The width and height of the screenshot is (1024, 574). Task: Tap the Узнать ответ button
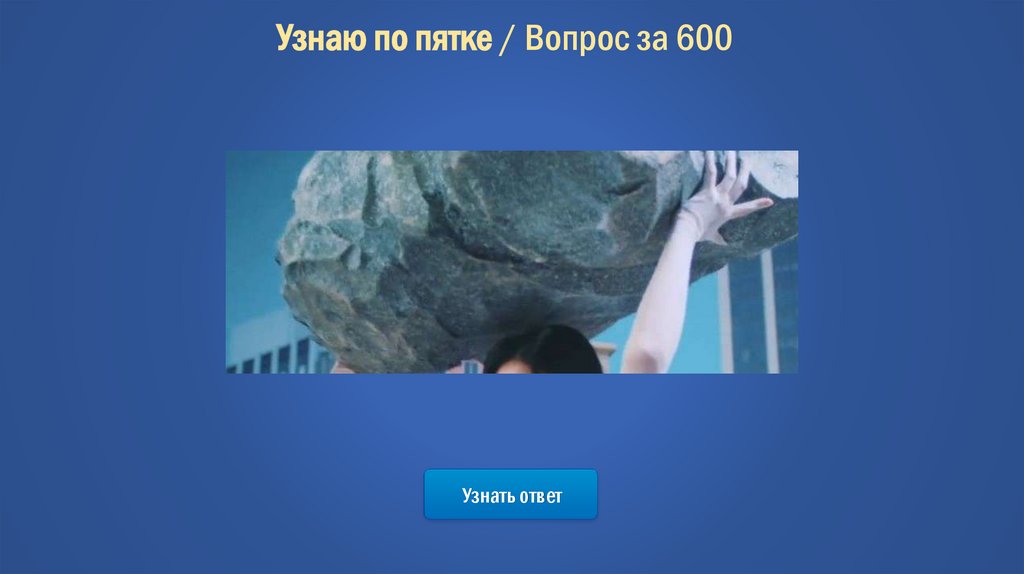coord(510,495)
